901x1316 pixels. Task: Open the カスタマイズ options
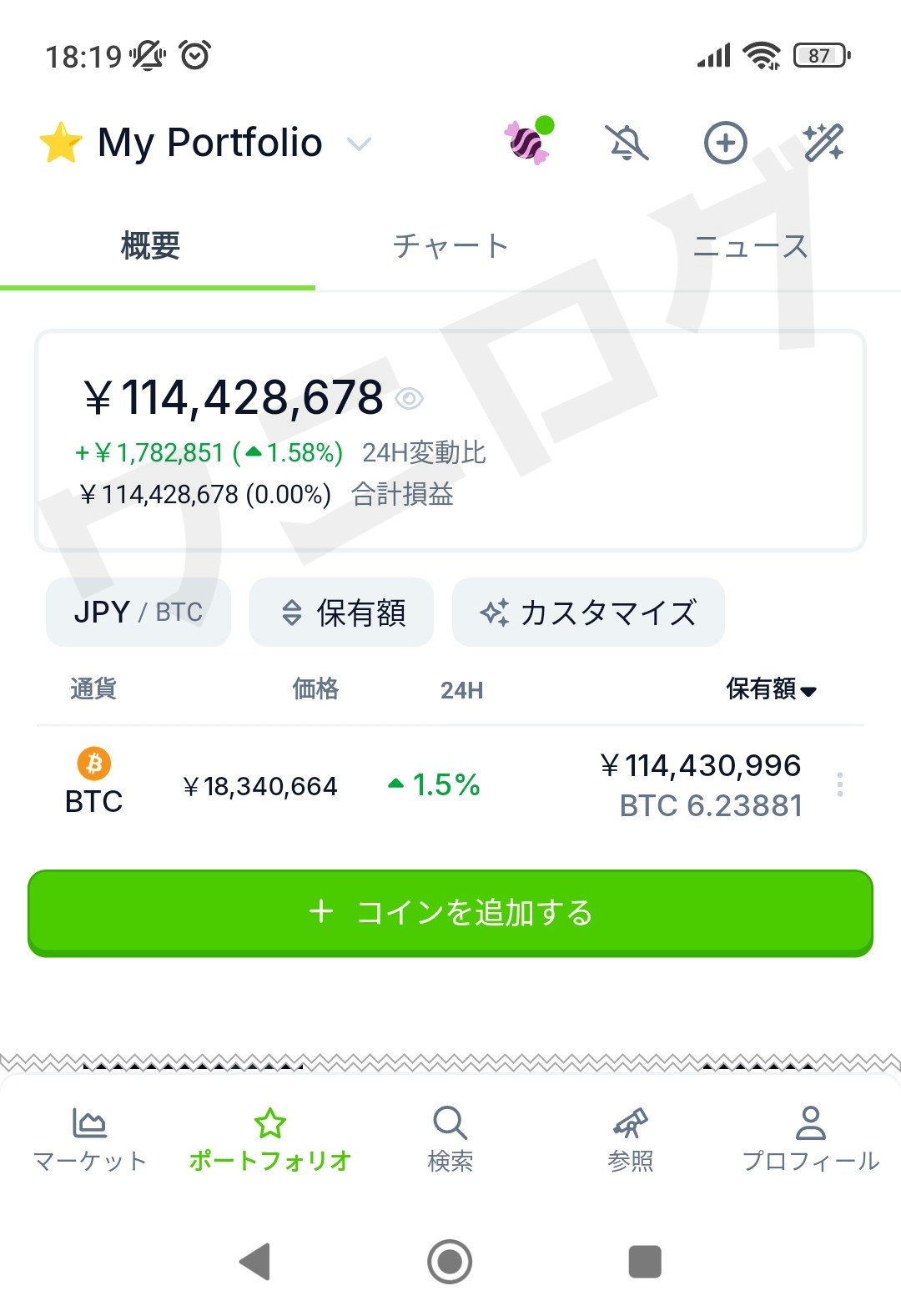click(588, 613)
